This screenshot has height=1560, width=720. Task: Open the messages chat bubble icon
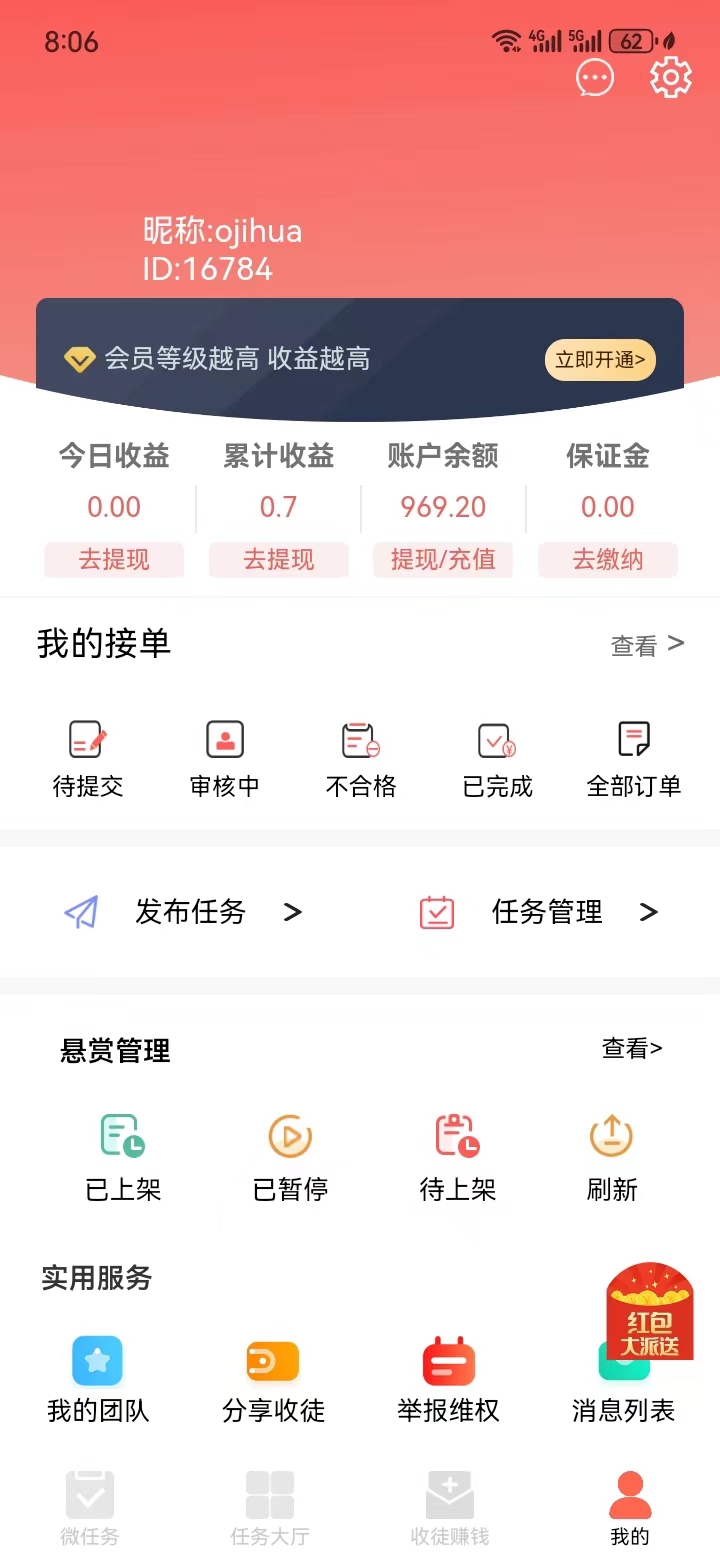pyautogui.click(x=595, y=77)
